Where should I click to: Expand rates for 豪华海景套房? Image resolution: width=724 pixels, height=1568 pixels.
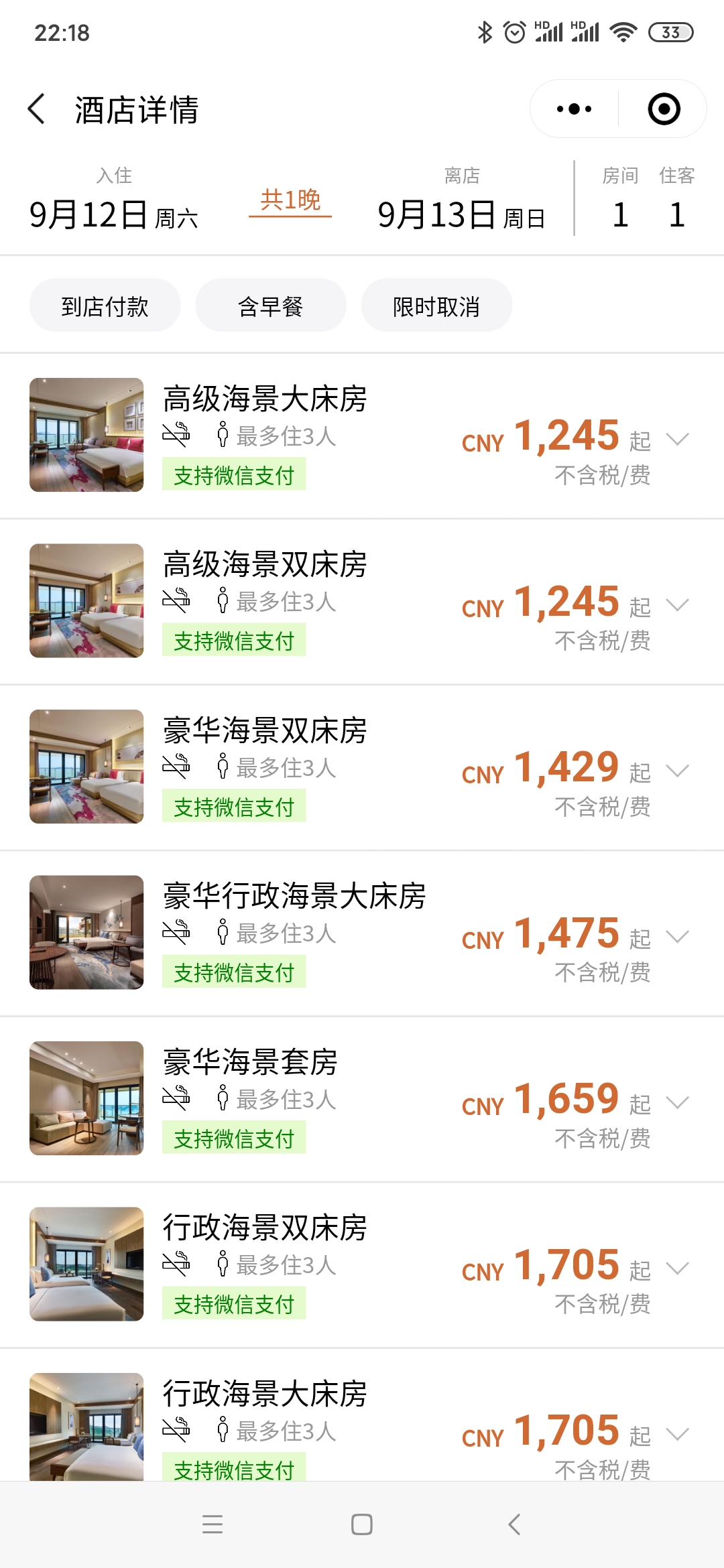tap(678, 1102)
